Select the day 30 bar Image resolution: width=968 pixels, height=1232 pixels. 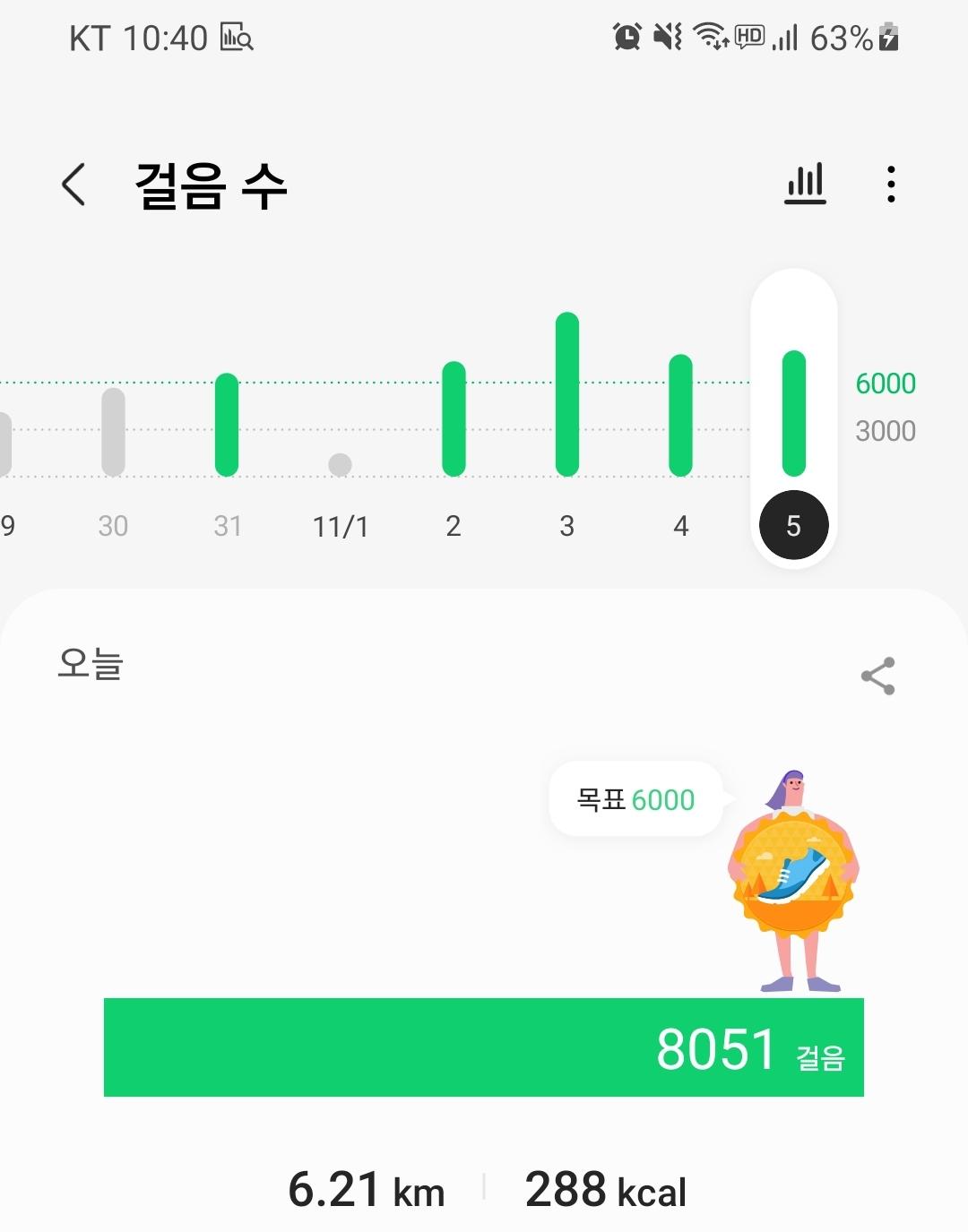tap(113, 432)
